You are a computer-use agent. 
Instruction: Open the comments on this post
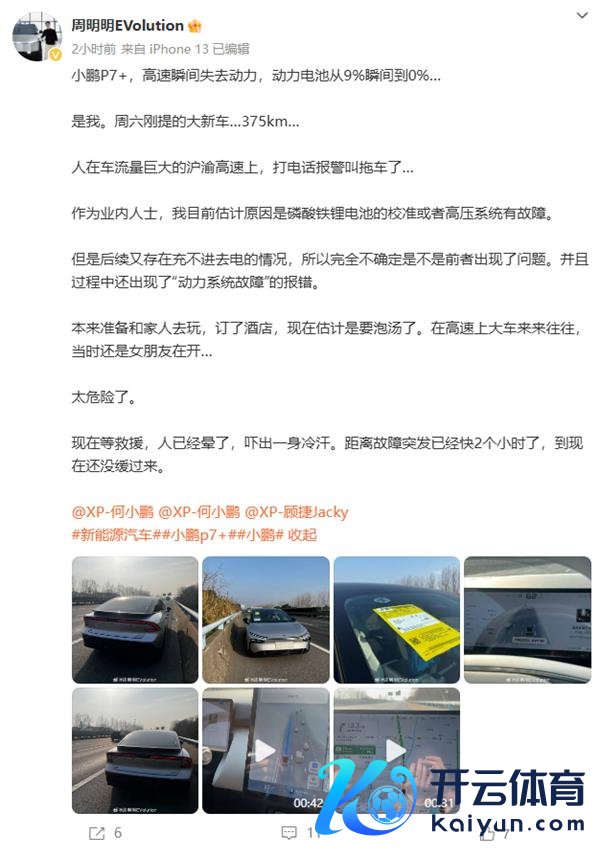(290, 832)
